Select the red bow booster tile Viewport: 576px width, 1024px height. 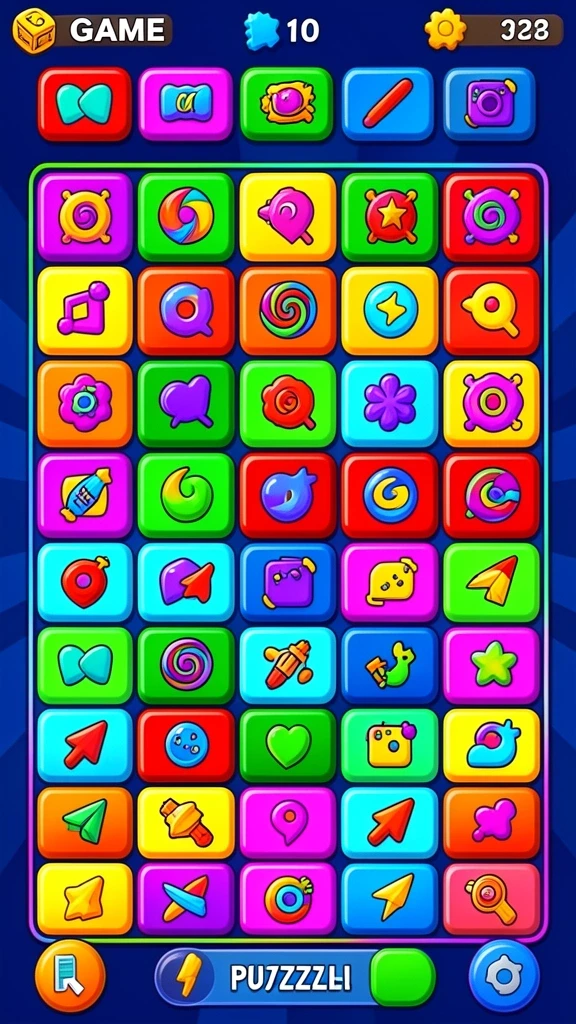point(84,104)
